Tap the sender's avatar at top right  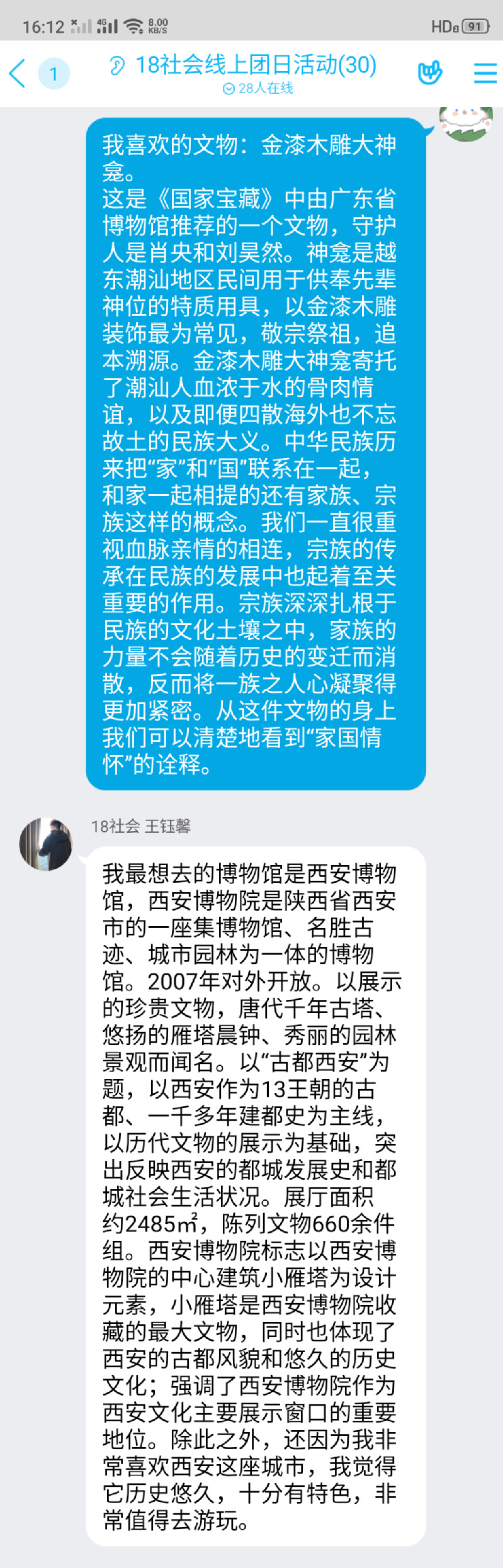(x=466, y=123)
